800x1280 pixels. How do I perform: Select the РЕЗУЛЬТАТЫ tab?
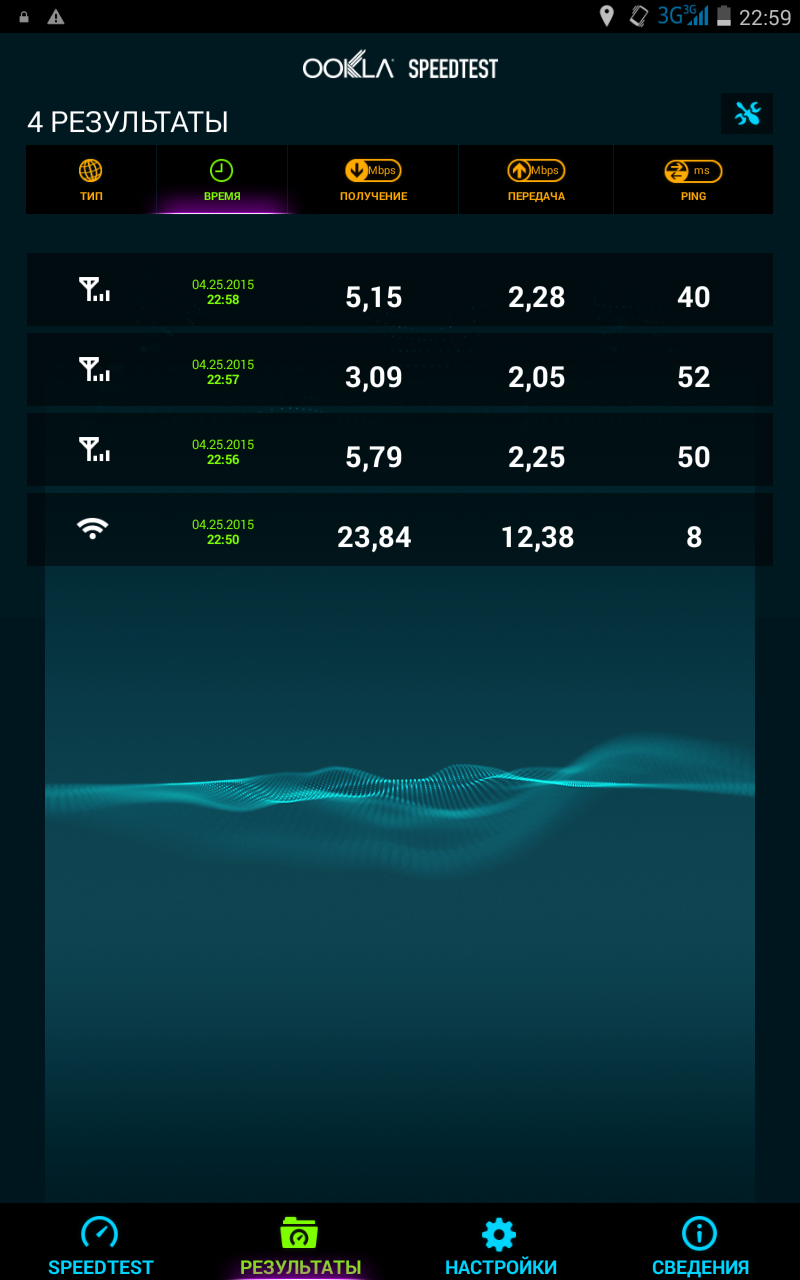[300, 1243]
